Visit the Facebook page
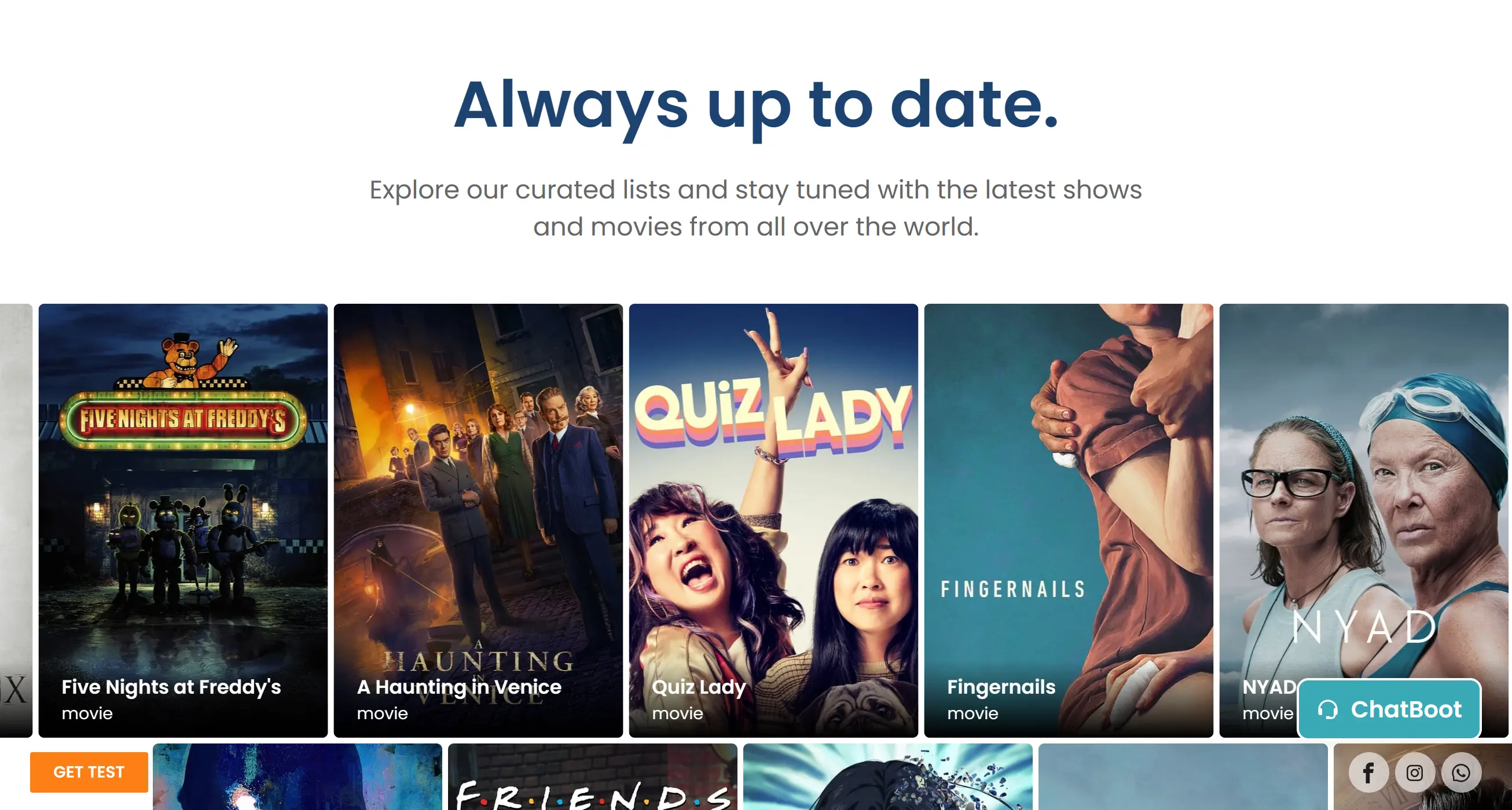 pyautogui.click(x=1368, y=772)
